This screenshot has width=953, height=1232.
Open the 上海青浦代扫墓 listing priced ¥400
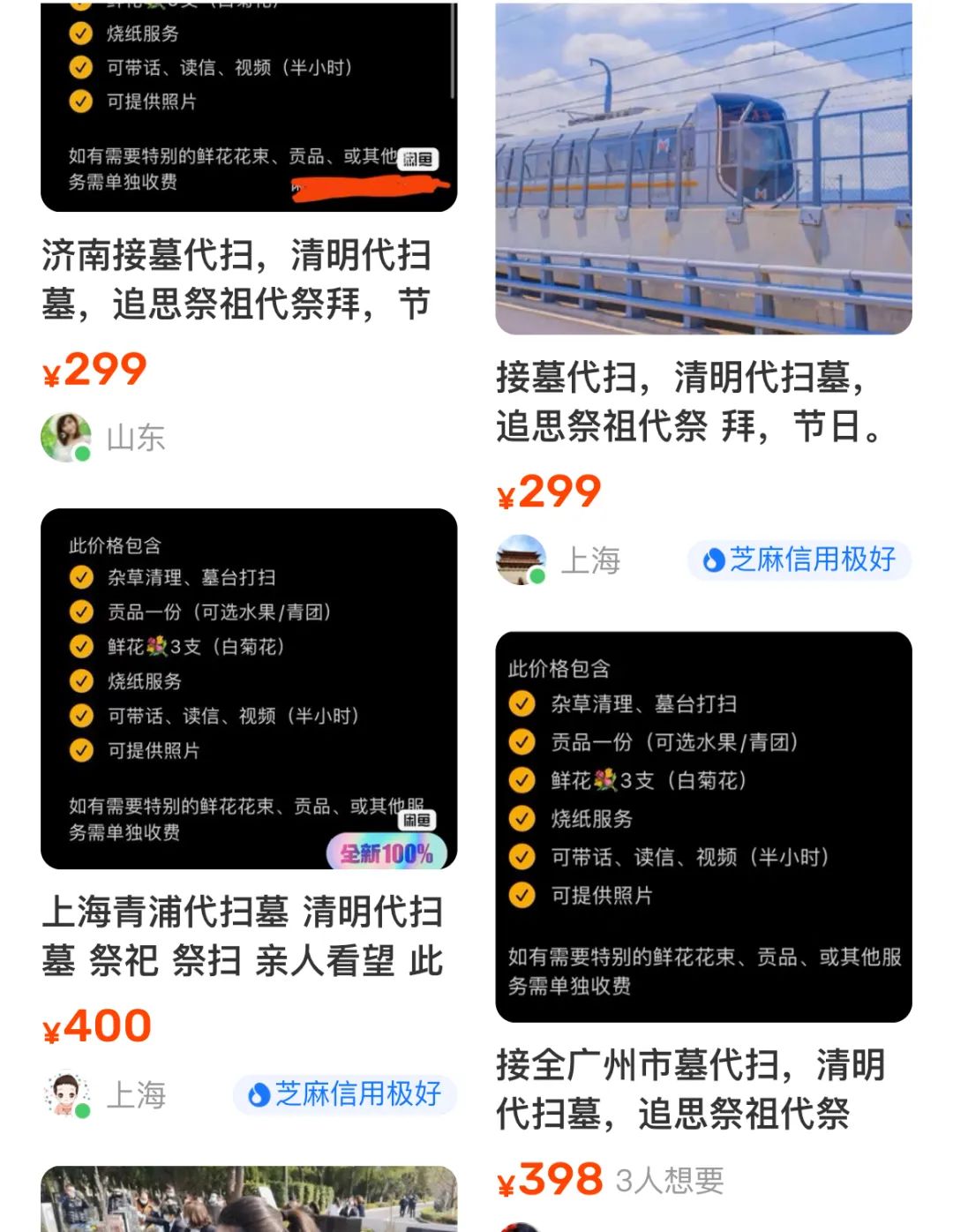(243, 935)
